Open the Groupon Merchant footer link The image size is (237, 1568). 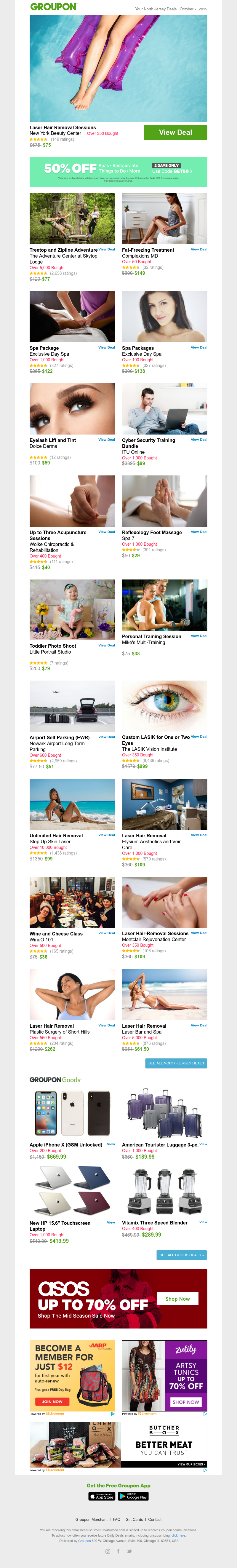click(x=91, y=1519)
